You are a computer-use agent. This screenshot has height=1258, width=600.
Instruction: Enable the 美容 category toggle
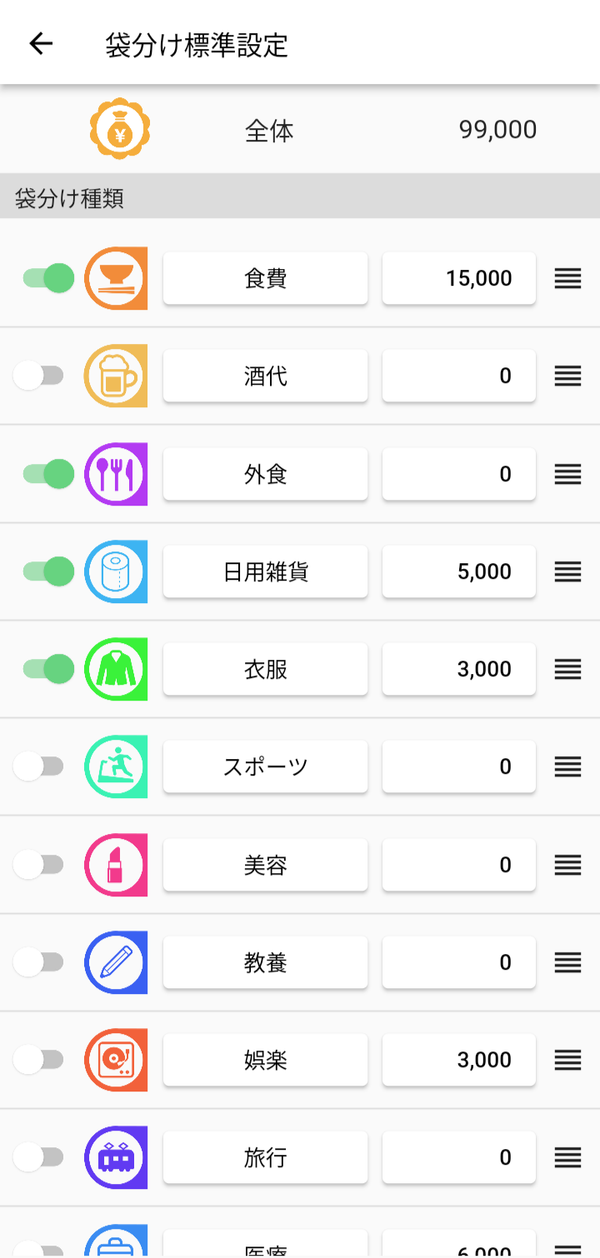click(x=38, y=865)
